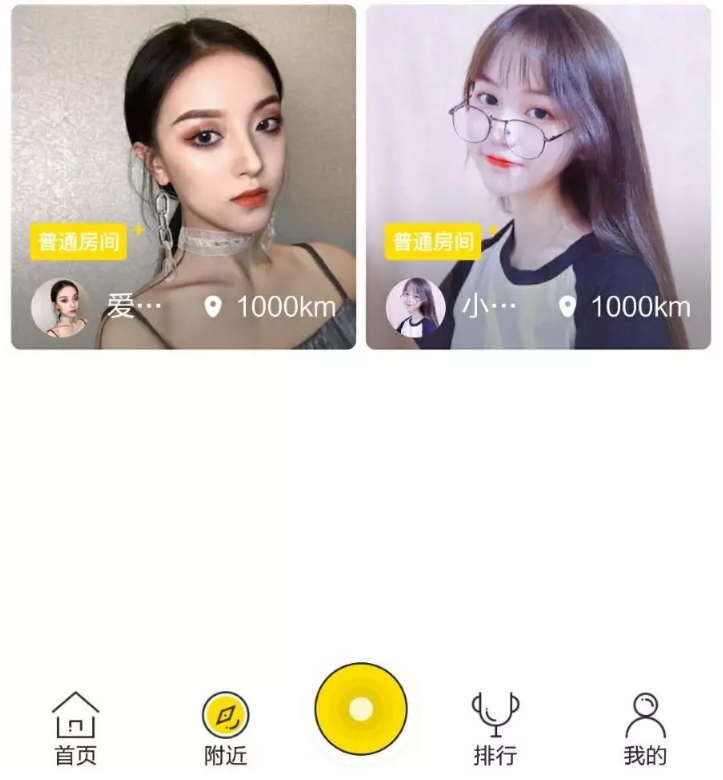Switch to the 首页 home tab
The height and width of the screenshot is (780, 723).
point(76,728)
